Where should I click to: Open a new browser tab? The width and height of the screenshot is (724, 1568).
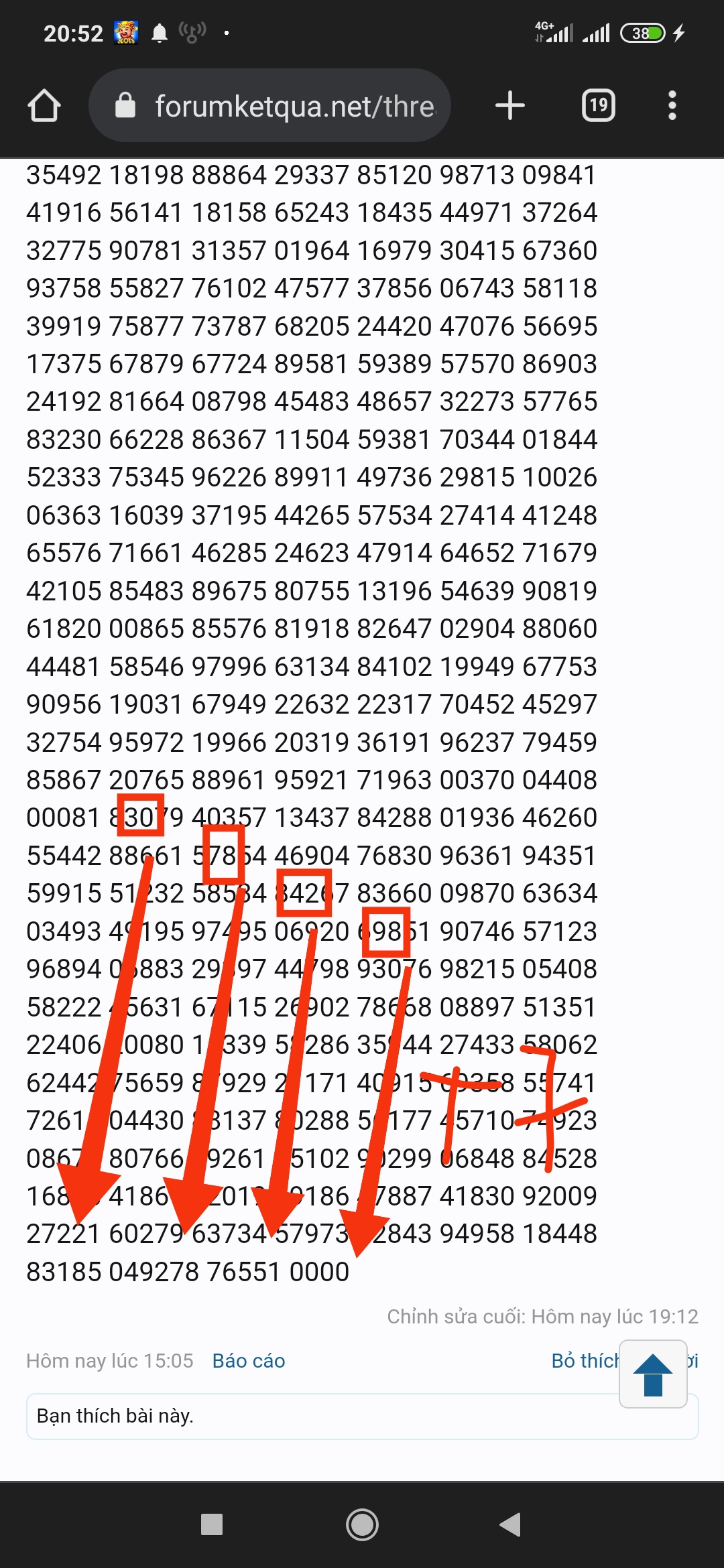[510, 106]
